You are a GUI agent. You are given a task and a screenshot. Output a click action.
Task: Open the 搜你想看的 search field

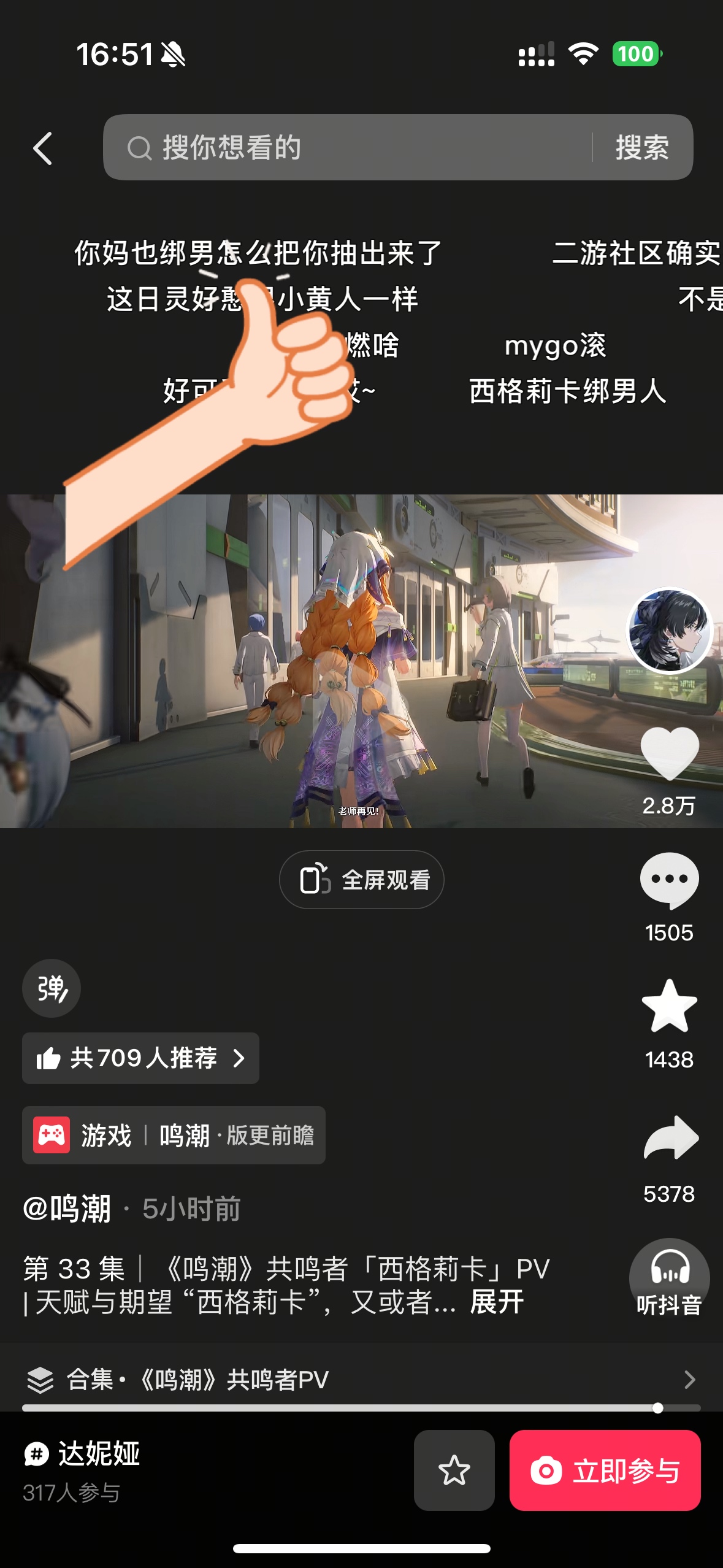click(x=348, y=147)
